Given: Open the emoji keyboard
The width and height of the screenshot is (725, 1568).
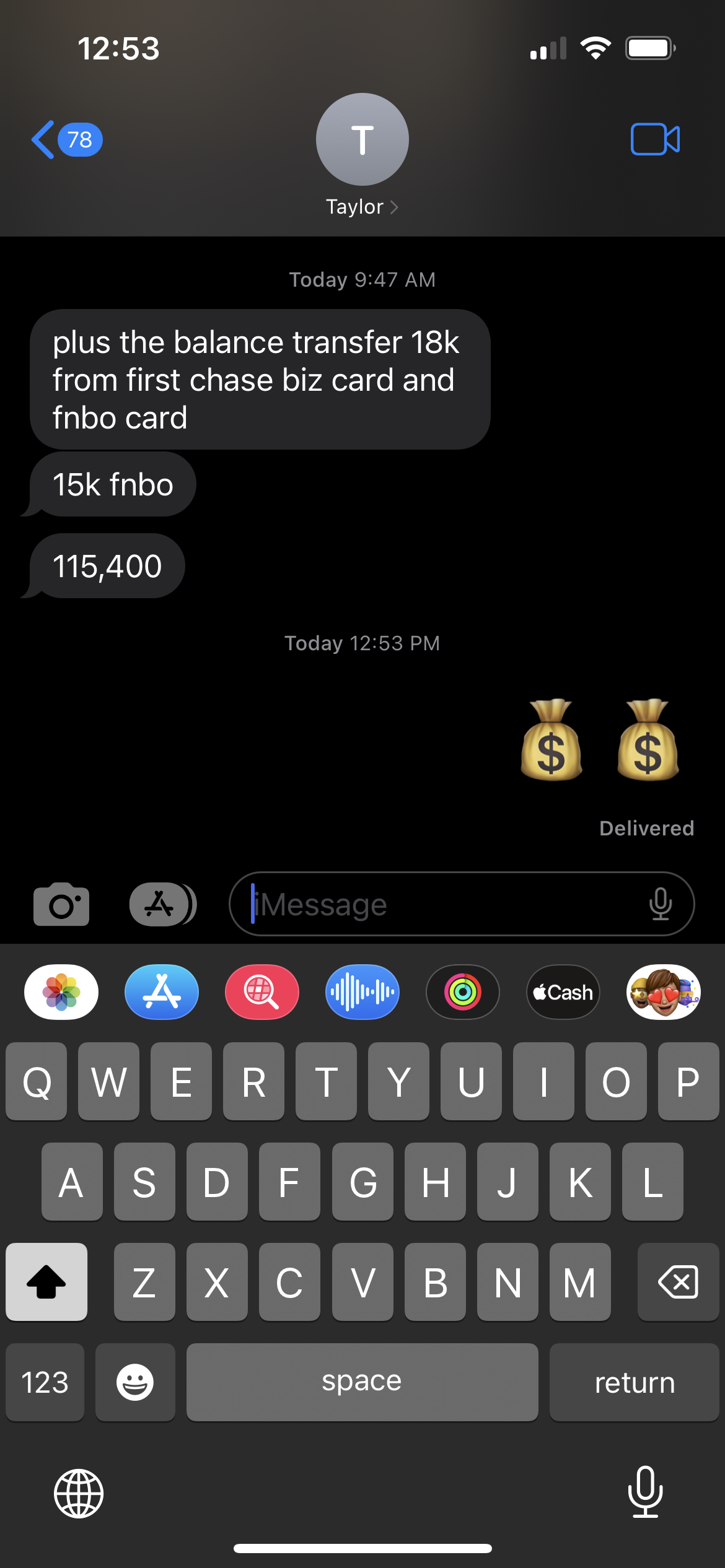Looking at the screenshot, I should pyautogui.click(x=135, y=1382).
